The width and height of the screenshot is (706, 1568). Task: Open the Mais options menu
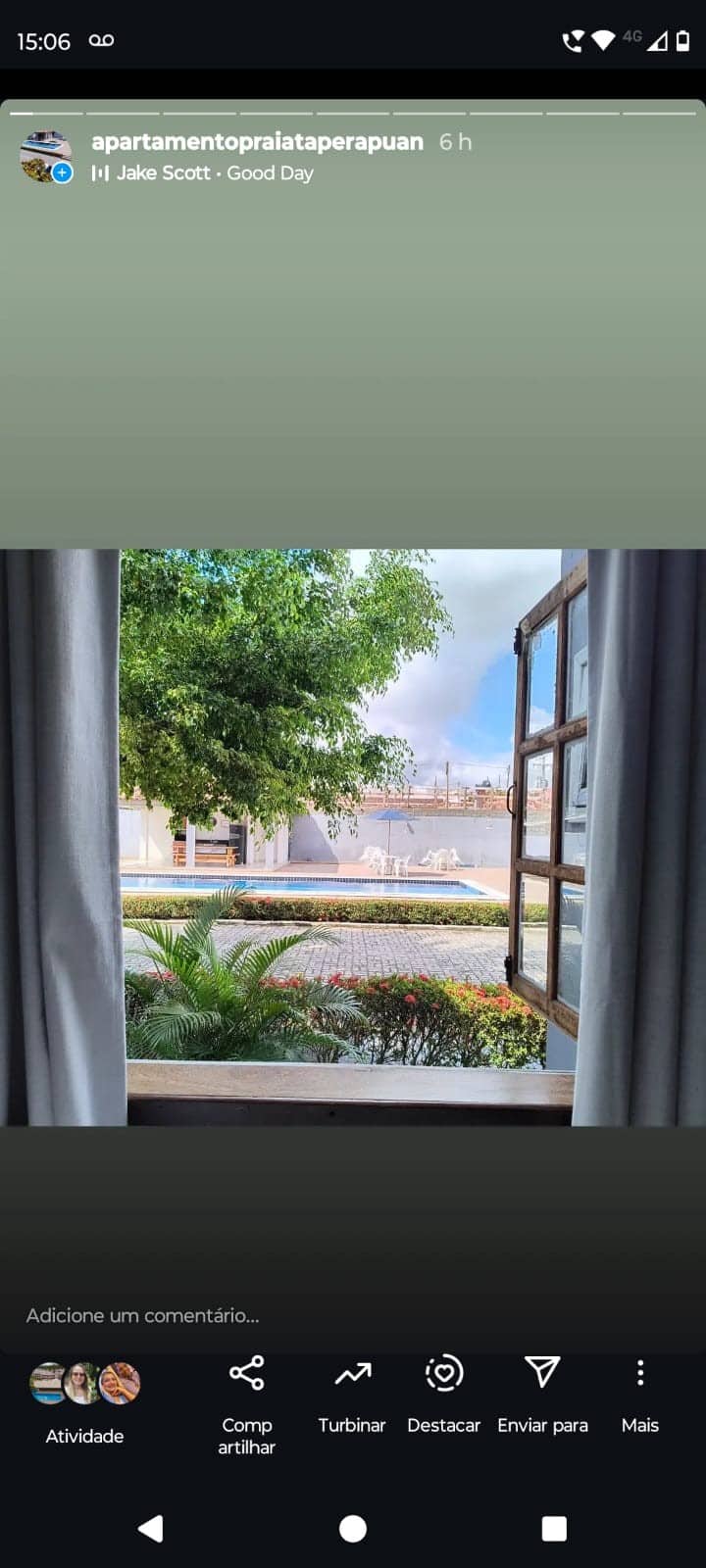tap(639, 1394)
